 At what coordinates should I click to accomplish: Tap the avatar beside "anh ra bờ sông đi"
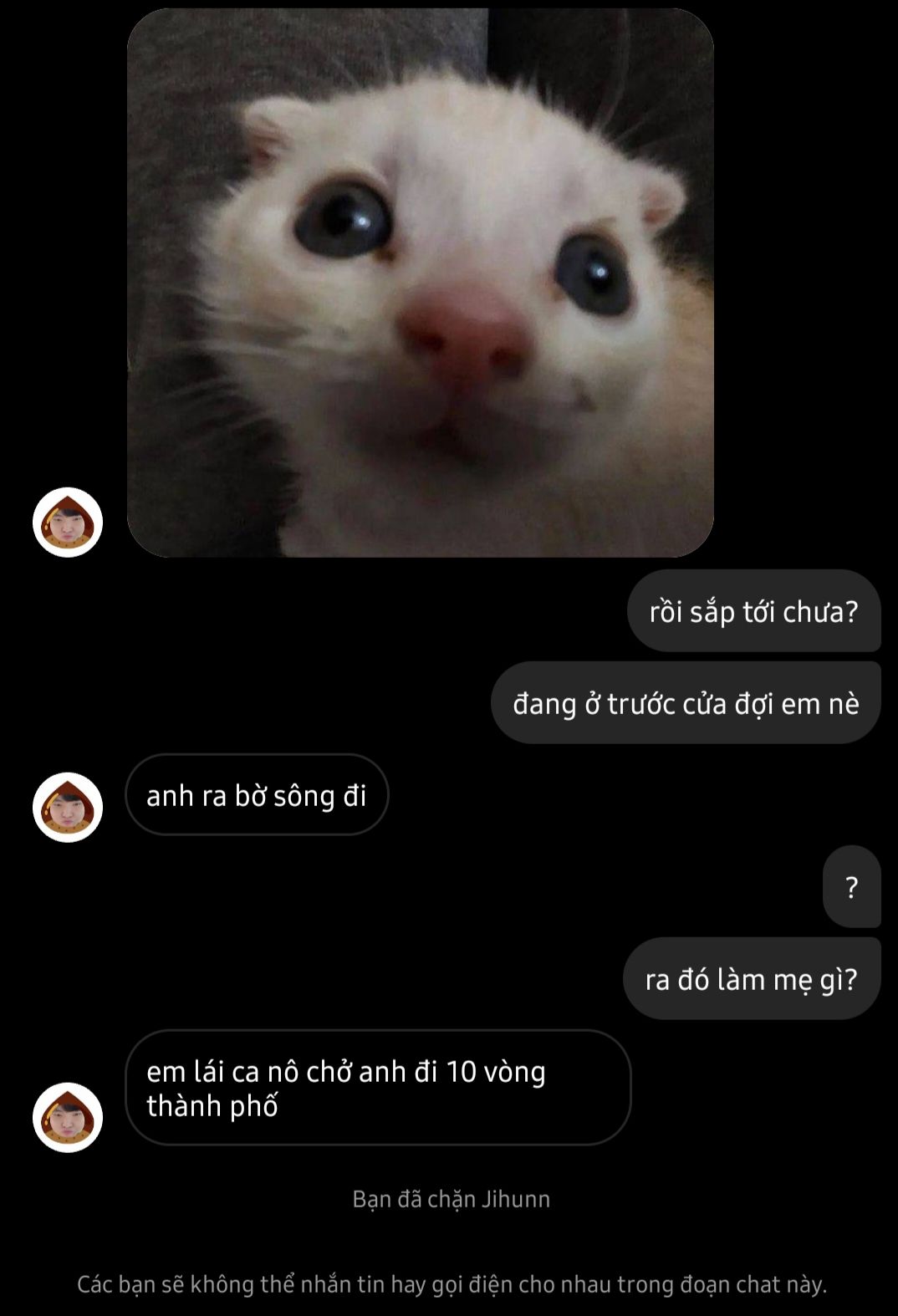pyautogui.click(x=68, y=807)
